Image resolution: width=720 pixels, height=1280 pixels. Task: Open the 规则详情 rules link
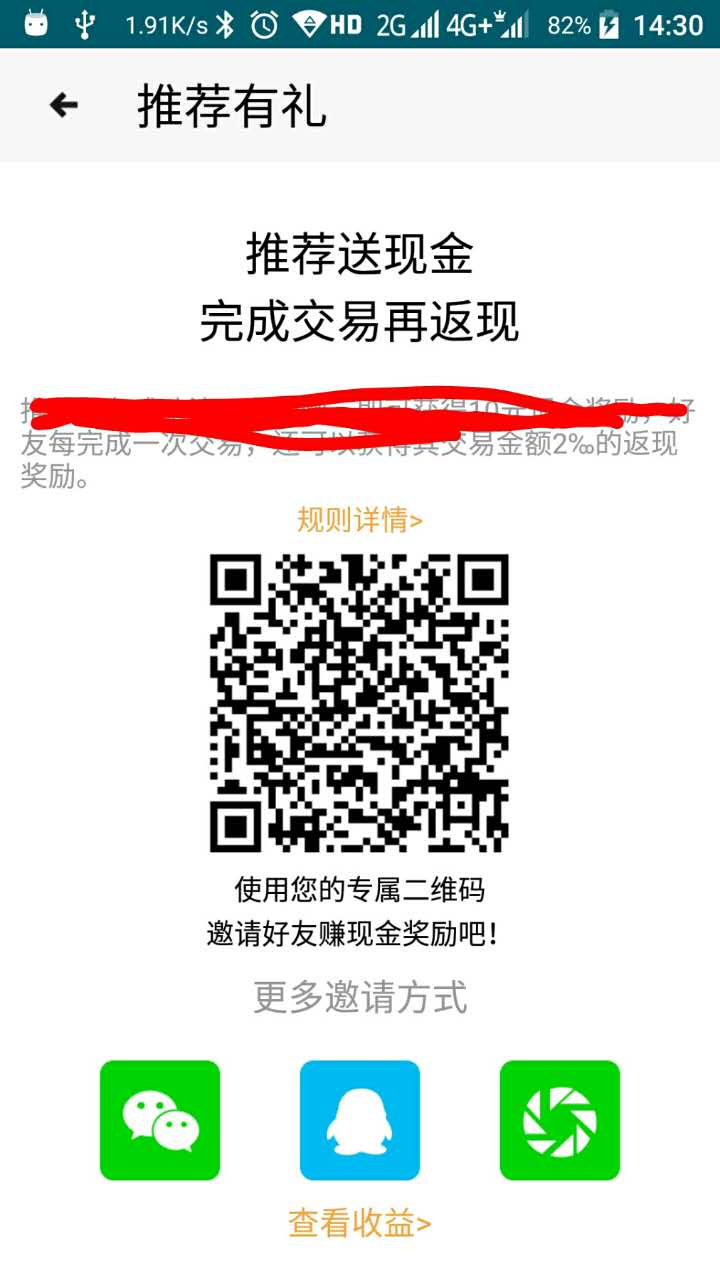[360, 520]
